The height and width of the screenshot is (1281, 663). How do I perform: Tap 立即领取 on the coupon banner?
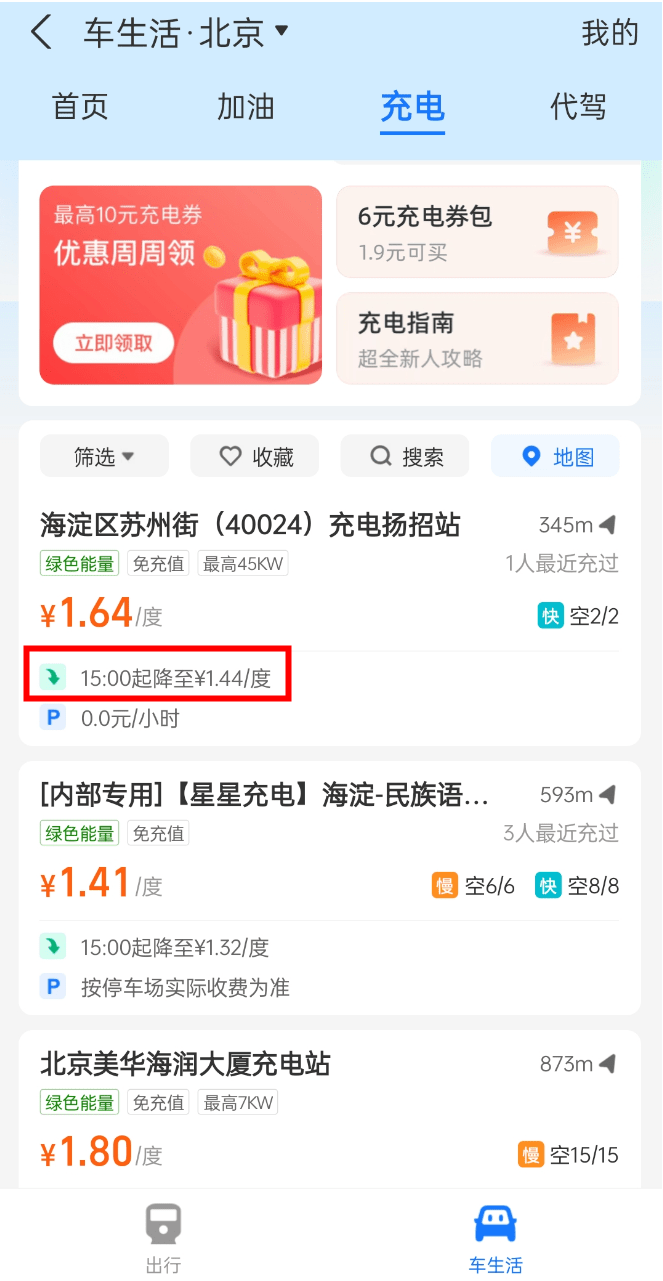click(114, 343)
